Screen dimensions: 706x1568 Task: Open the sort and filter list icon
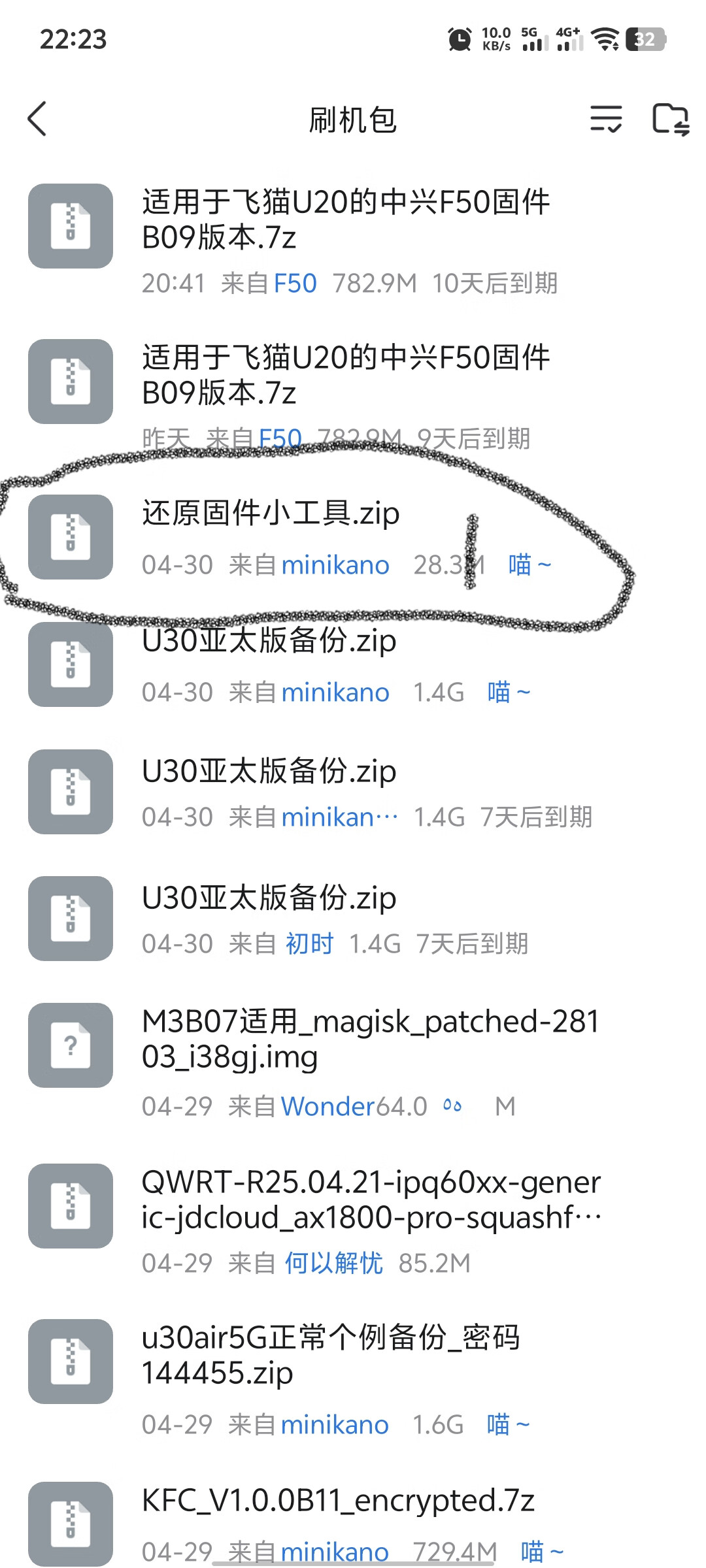point(605,120)
